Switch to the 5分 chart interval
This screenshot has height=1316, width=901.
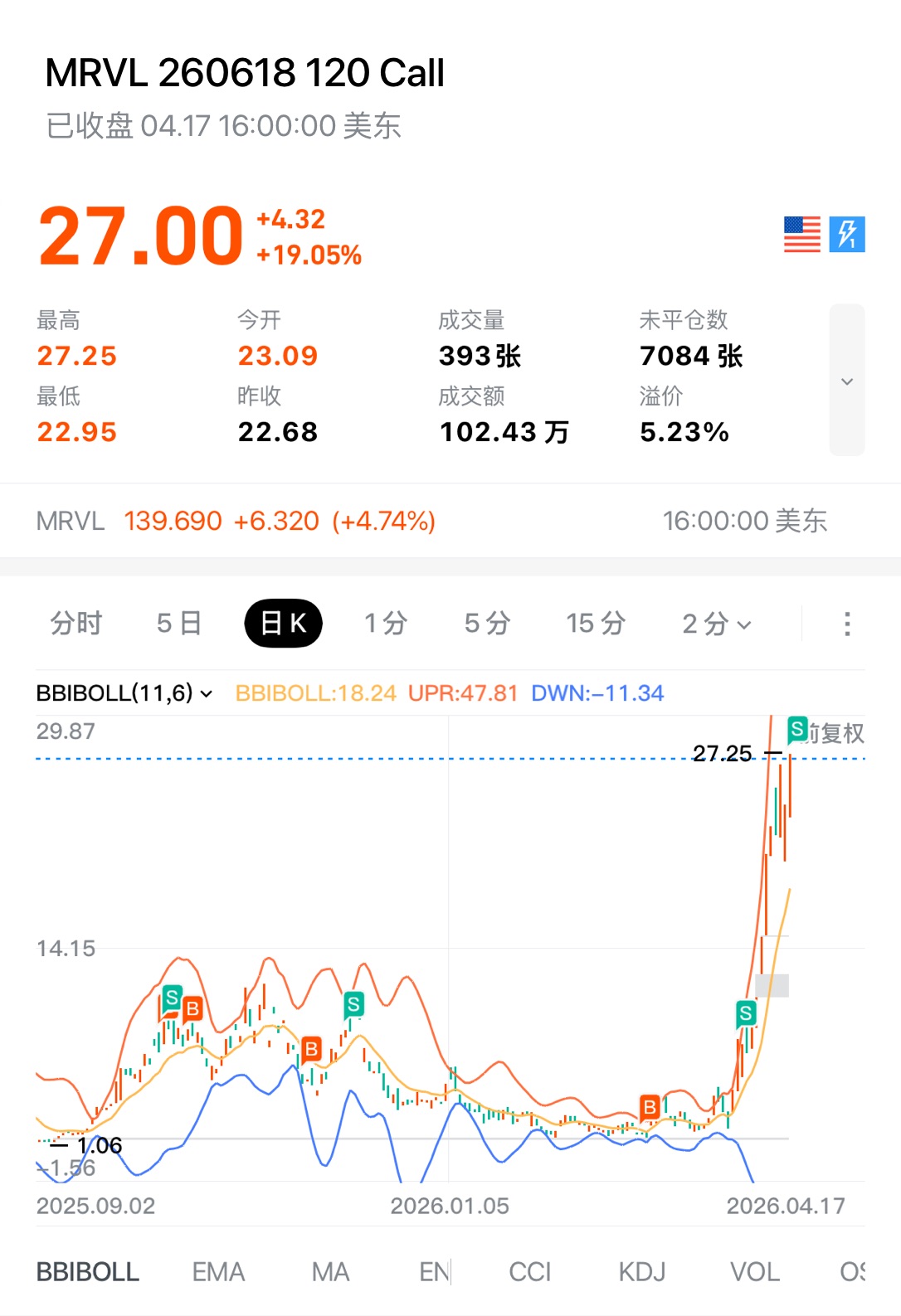tap(487, 623)
